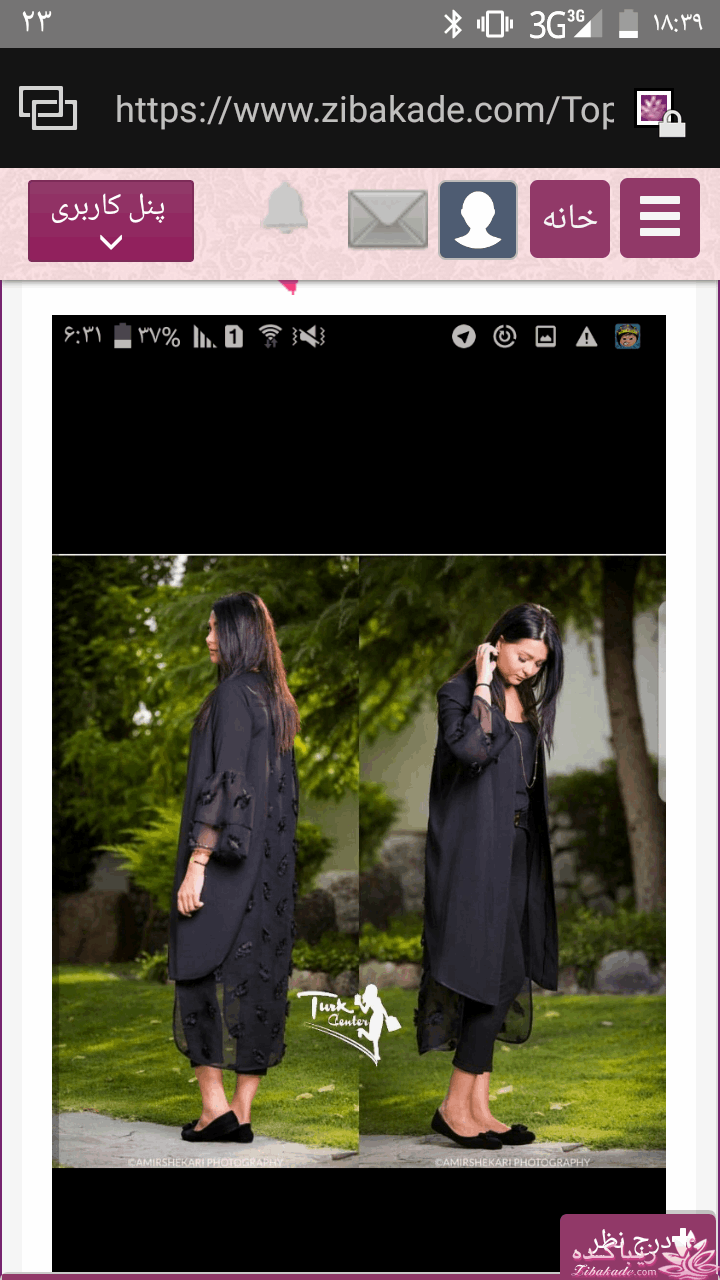Tap درج نظر to add a comment
This screenshot has width=720, height=1280.
(637, 1244)
